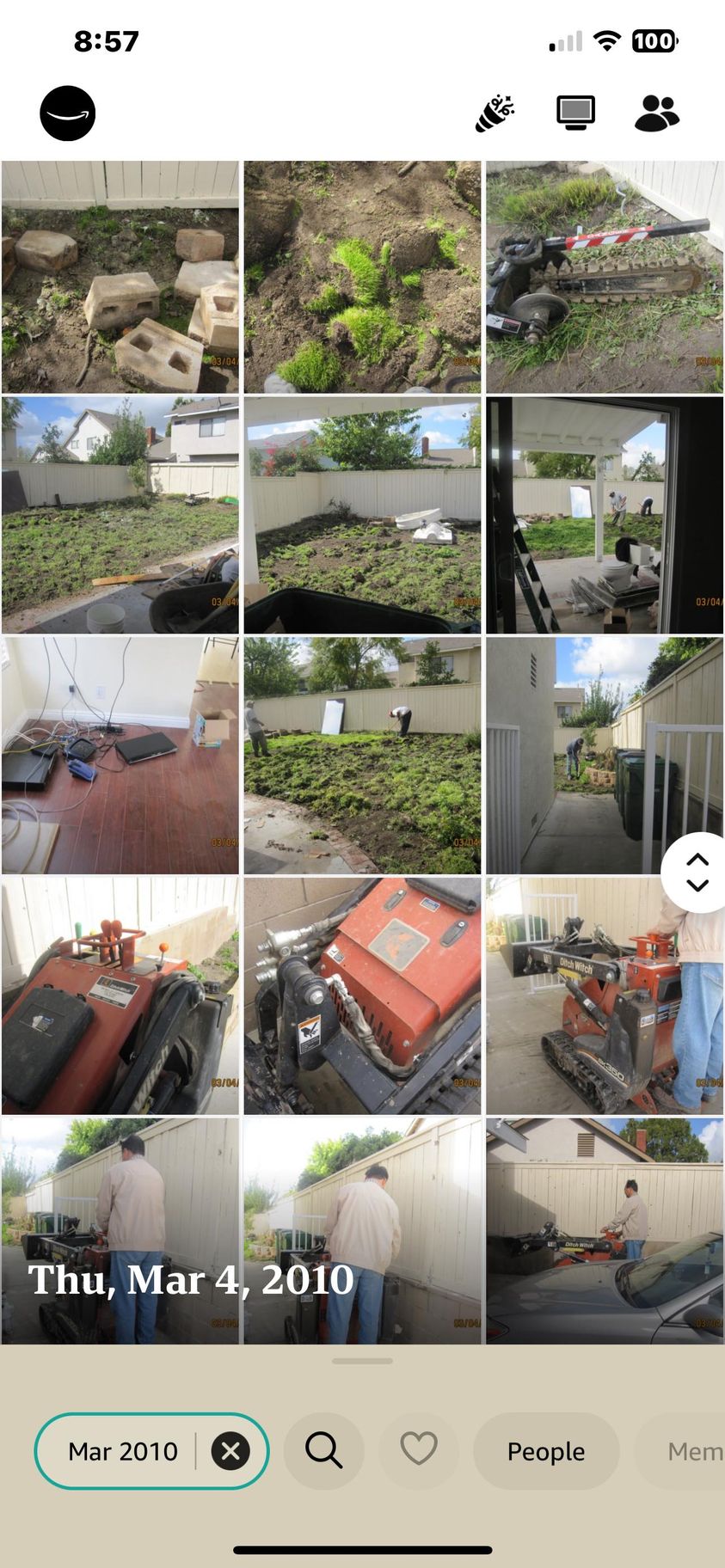Screen dimensions: 725x1568
Task: Open the Amazon account menu icon
Action: click(67, 113)
